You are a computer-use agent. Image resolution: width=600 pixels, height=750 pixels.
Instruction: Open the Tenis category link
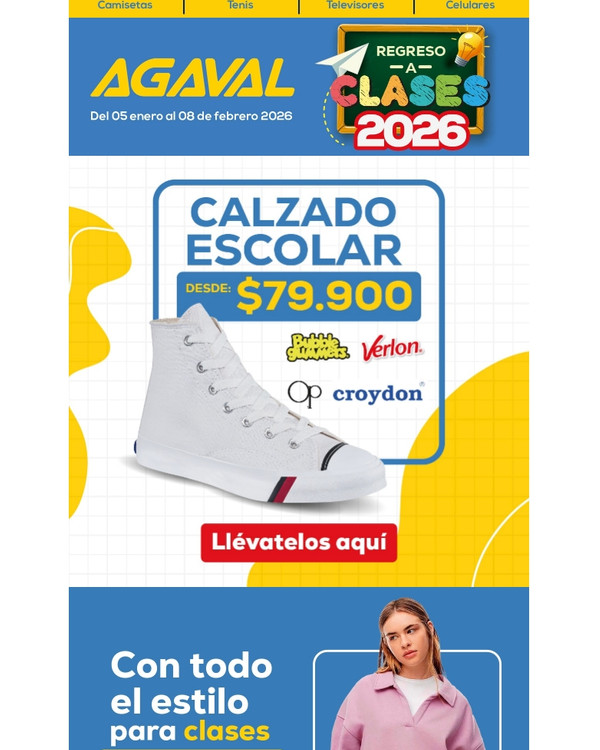[x=240, y=5]
